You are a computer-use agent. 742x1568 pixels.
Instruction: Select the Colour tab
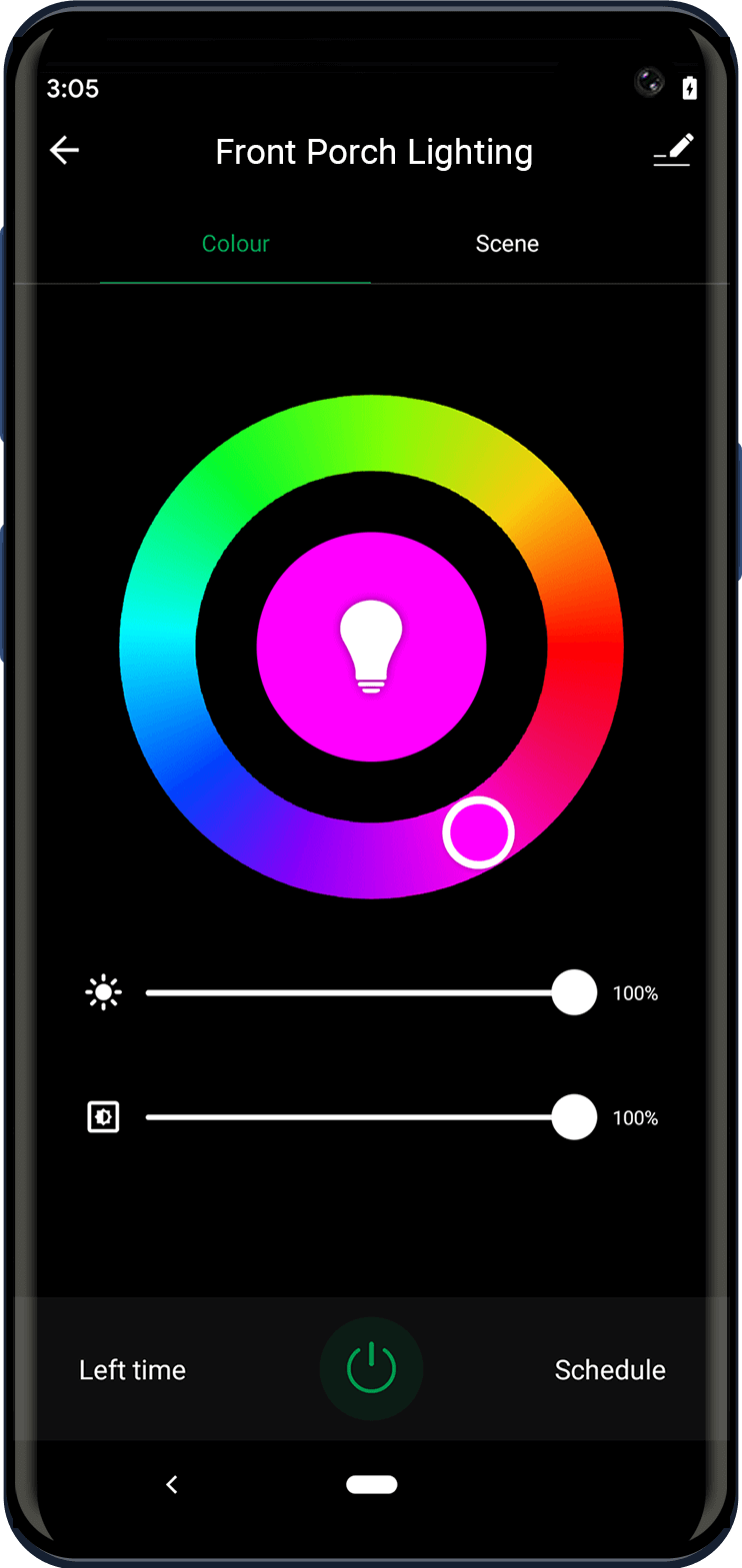click(x=236, y=244)
